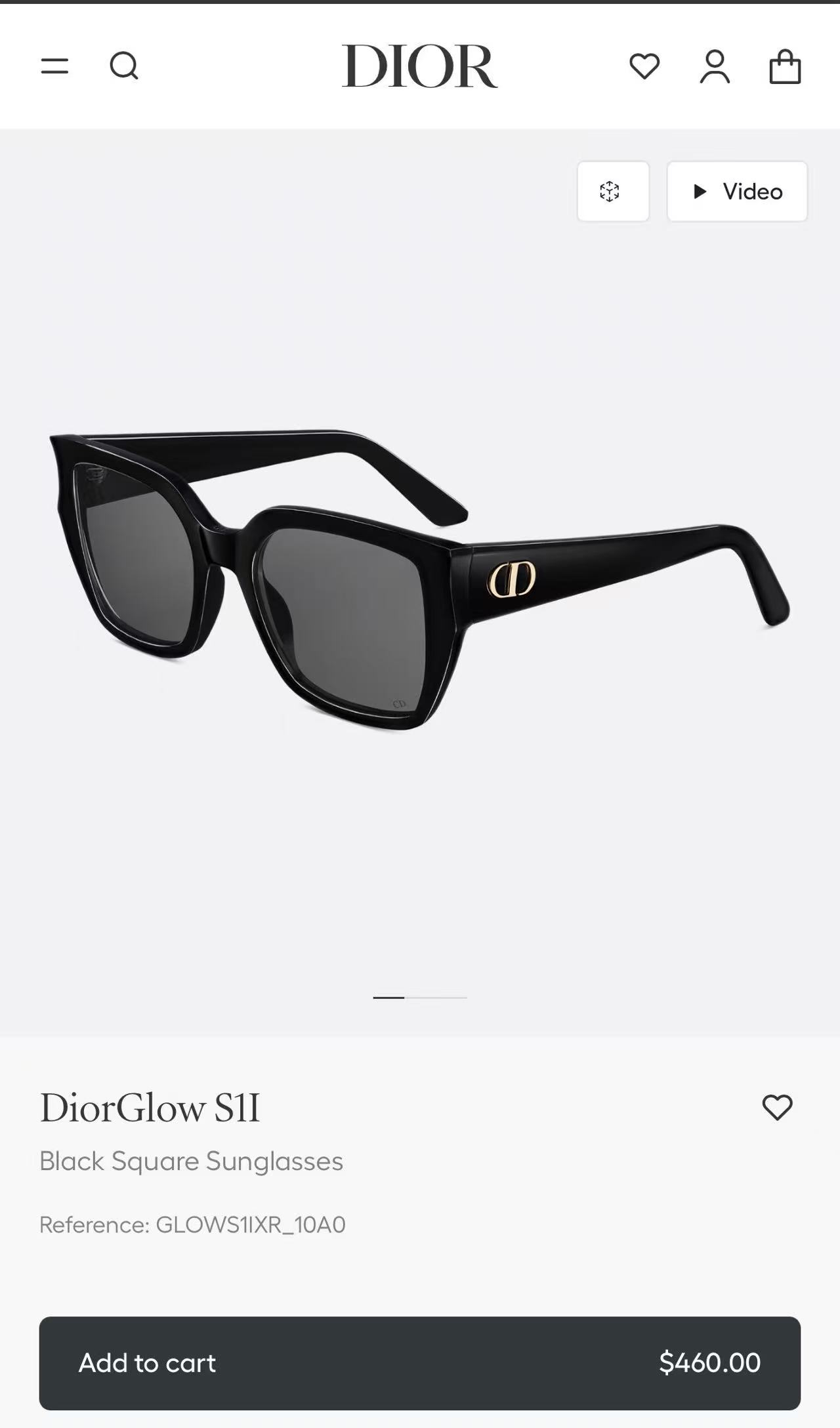Play the product Video
Screen dimensions: 840x1428
pos(737,192)
